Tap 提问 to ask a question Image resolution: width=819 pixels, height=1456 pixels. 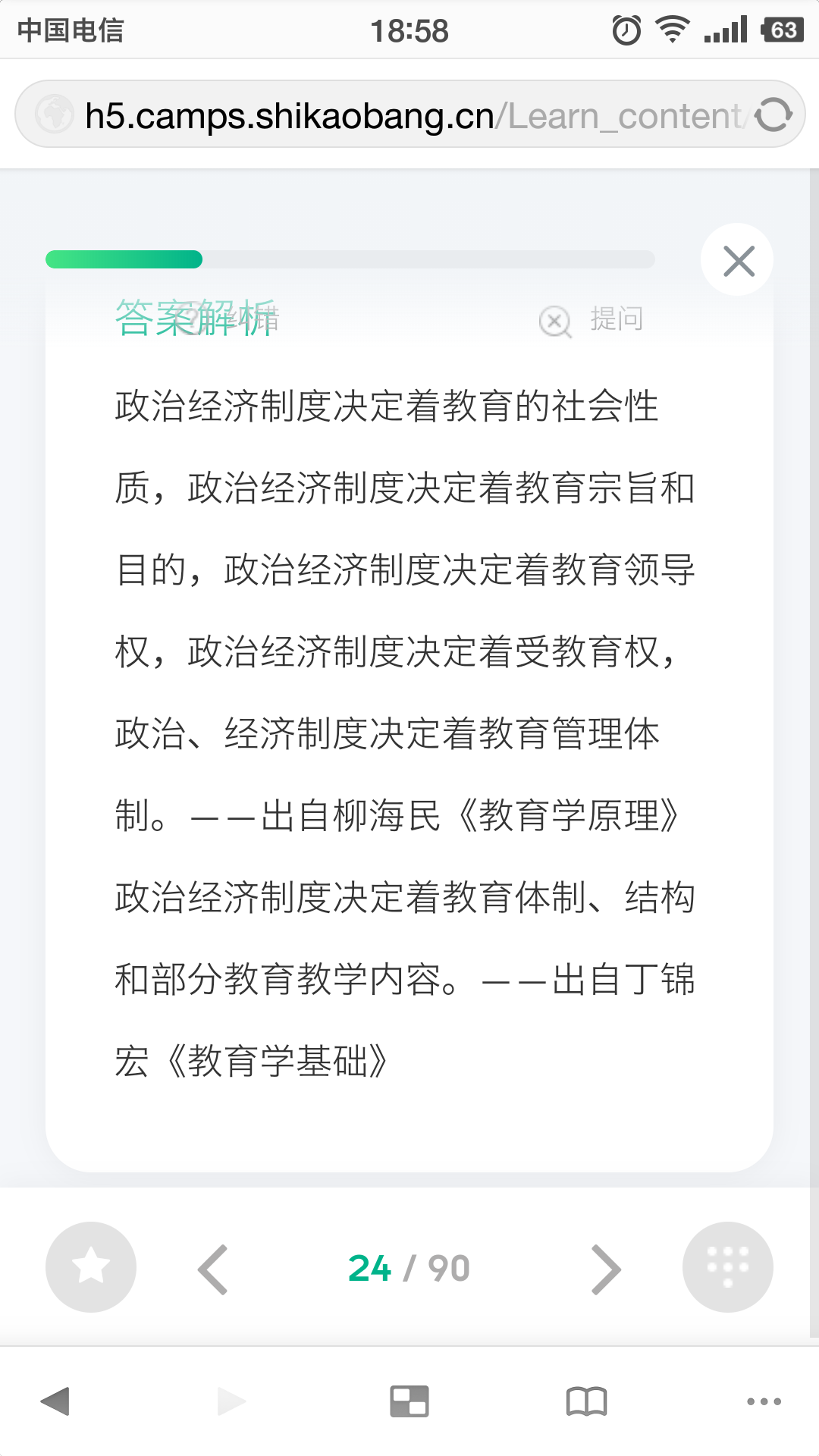pyautogui.click(x=616, y=319)
